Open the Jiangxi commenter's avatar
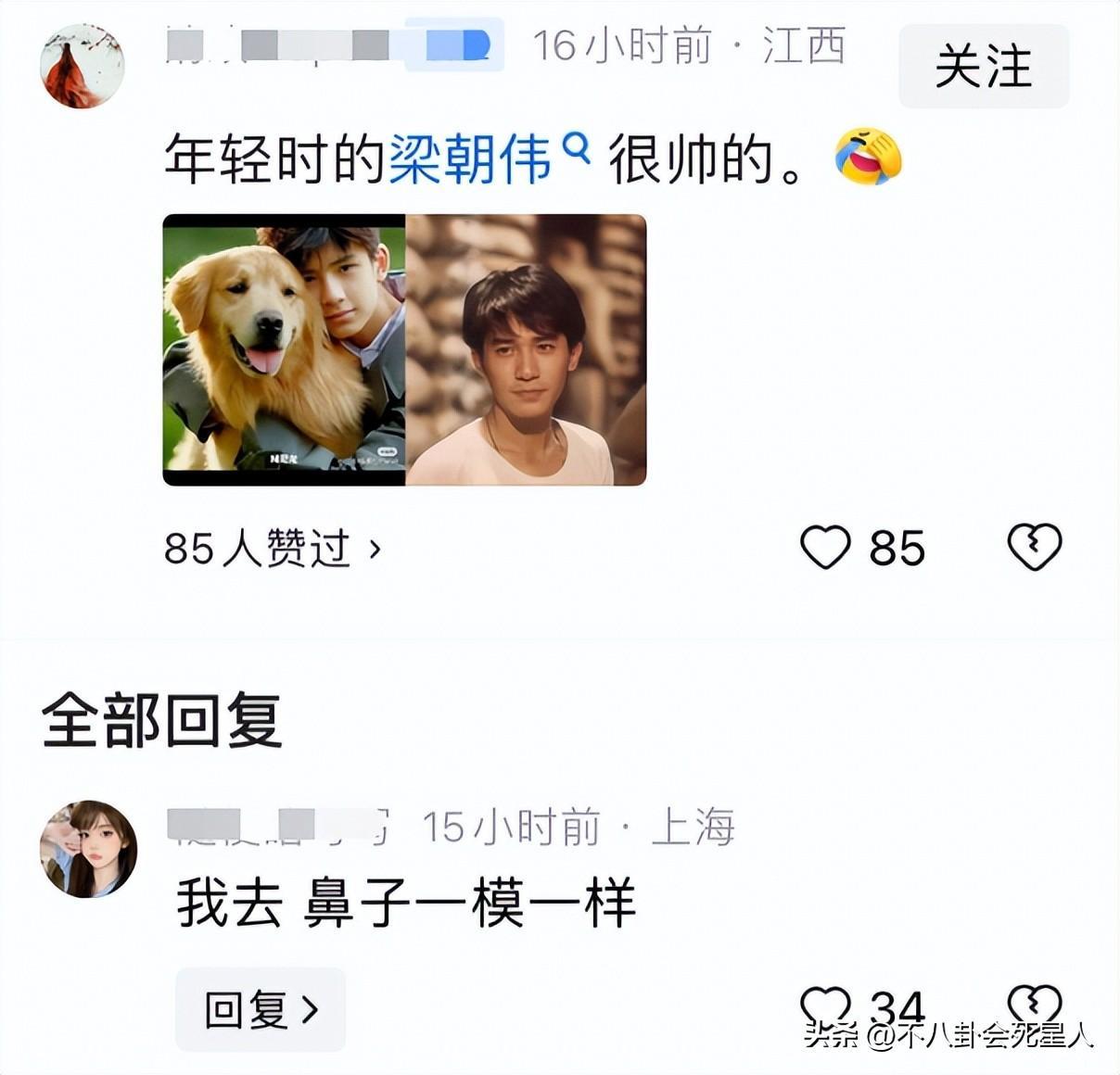 pyautogui.click(x=82, y=67)
